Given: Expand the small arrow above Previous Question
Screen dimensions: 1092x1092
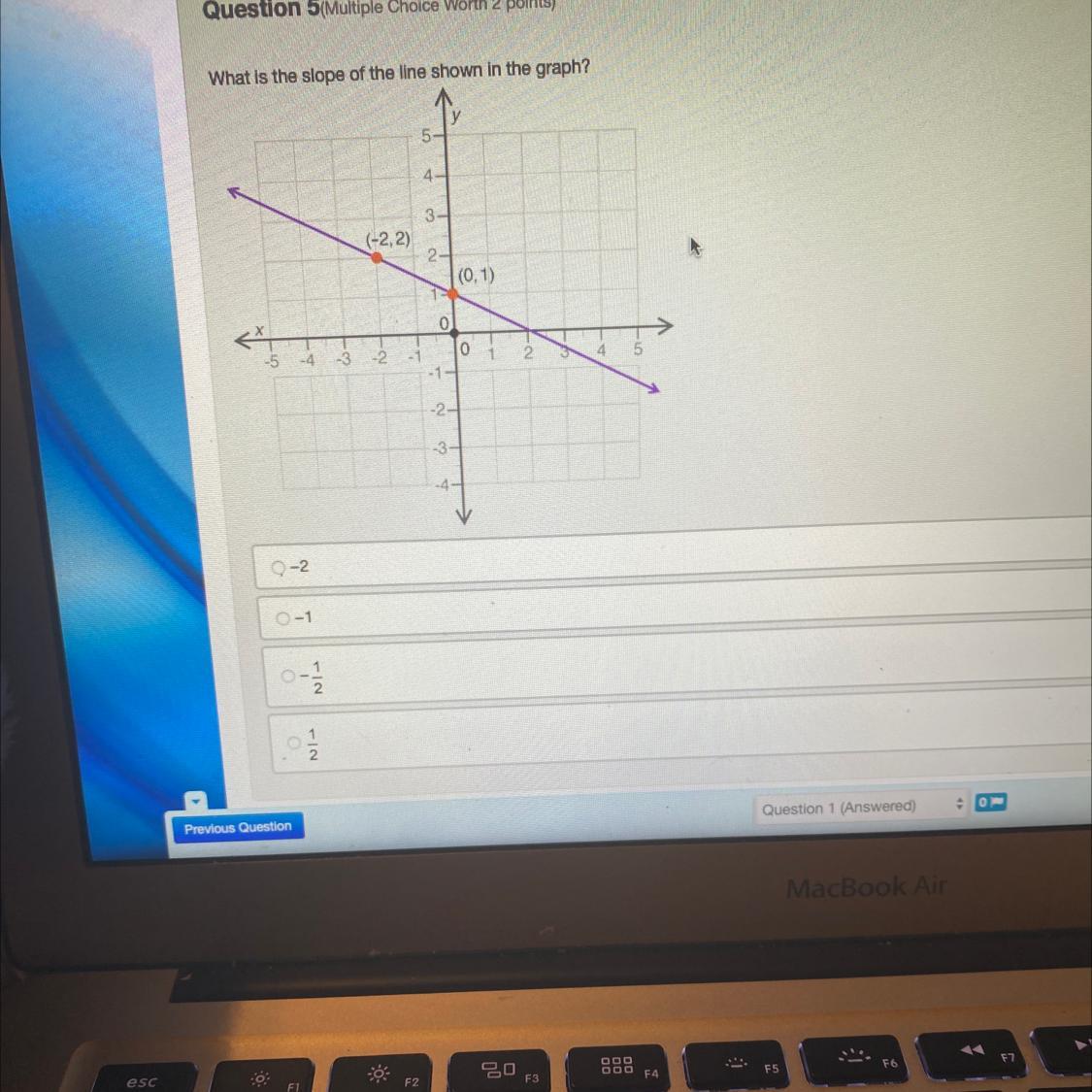Looking at the screenshot, I should 196,801.
